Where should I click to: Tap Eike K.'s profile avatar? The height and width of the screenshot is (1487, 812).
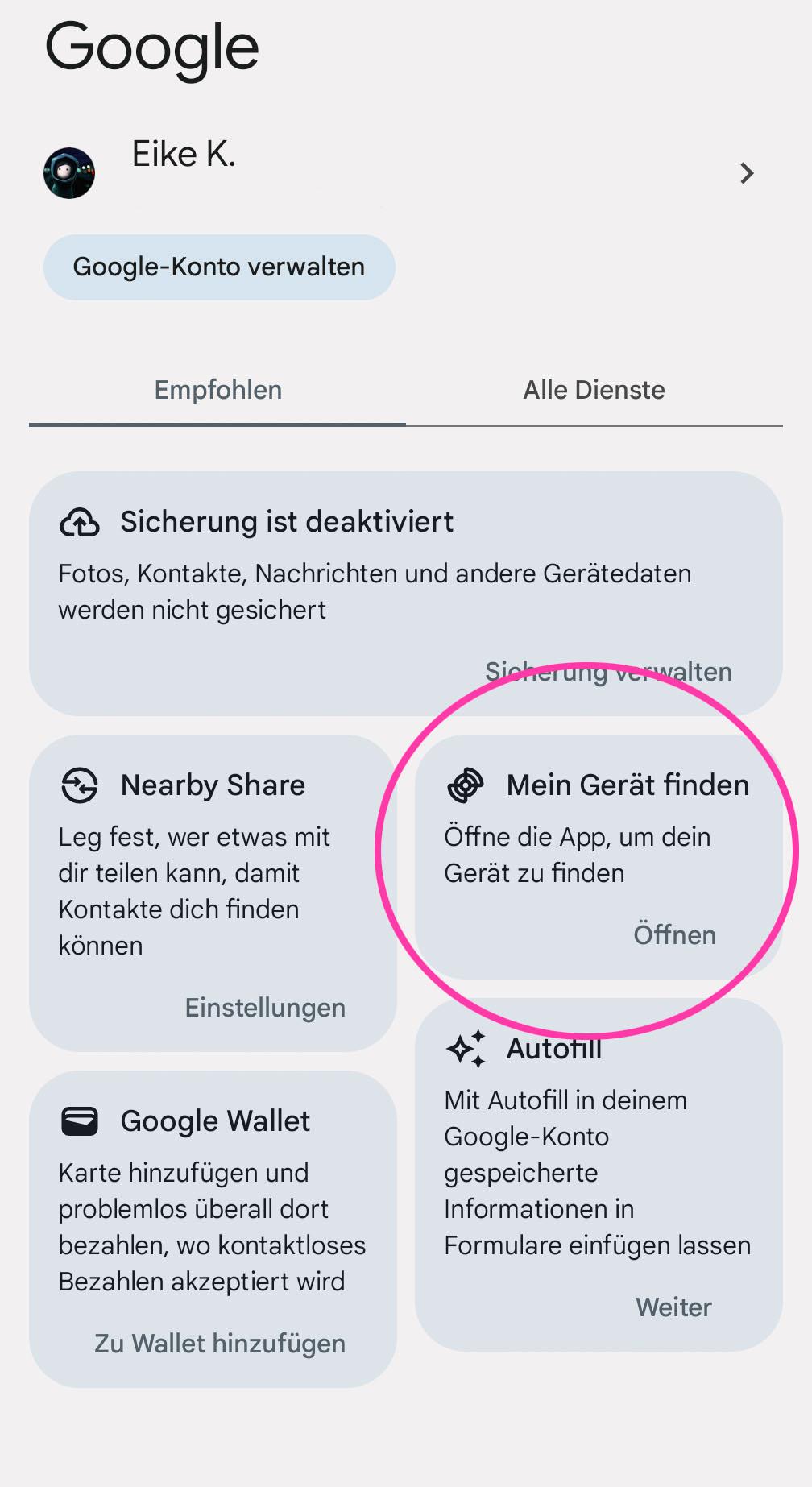tap(70, 173)
